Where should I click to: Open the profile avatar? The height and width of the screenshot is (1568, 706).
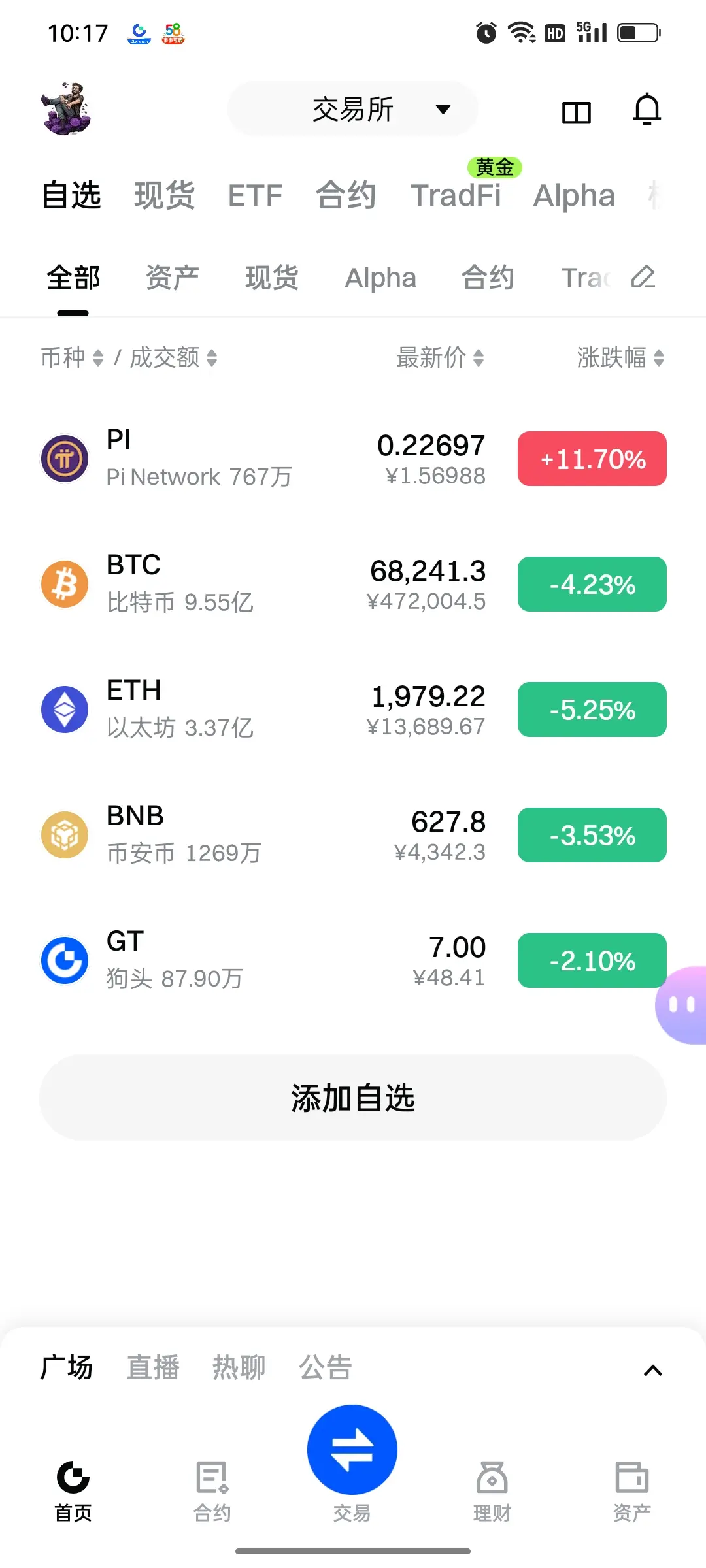pyautogui.click(x=67, y=108)
